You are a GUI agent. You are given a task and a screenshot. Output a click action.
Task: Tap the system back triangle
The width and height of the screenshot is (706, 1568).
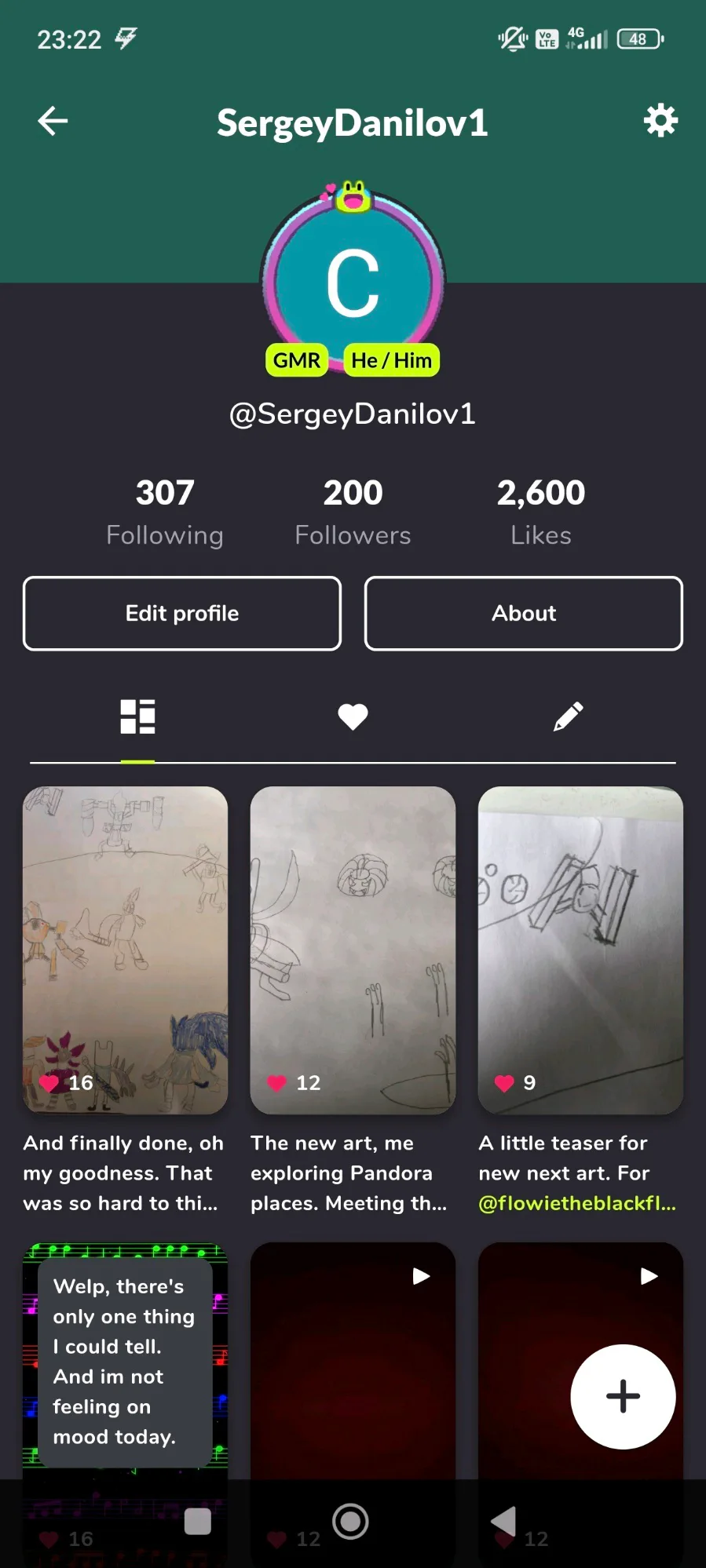[504, 1522]
